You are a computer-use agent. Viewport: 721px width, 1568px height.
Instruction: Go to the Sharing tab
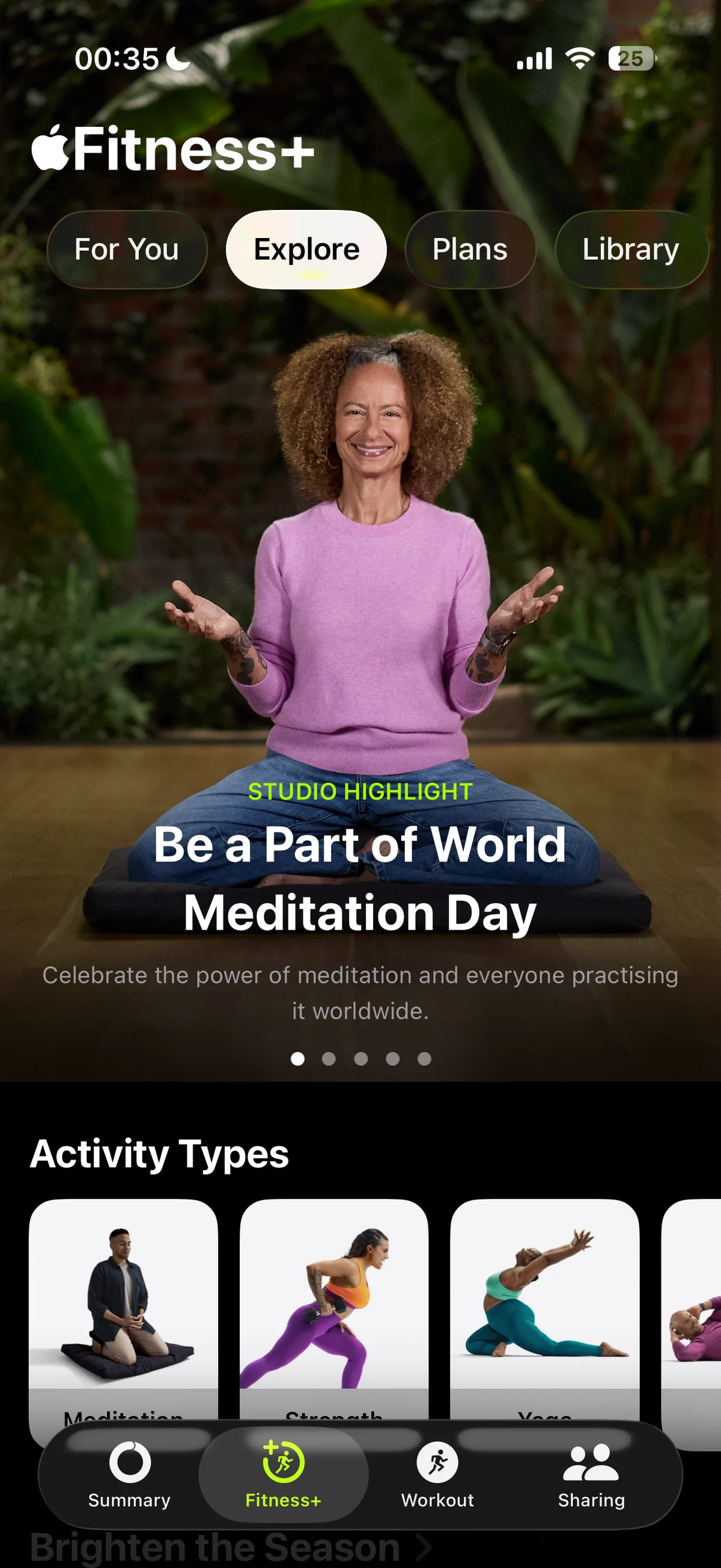pyautogui.click(x=591, y=1475)
